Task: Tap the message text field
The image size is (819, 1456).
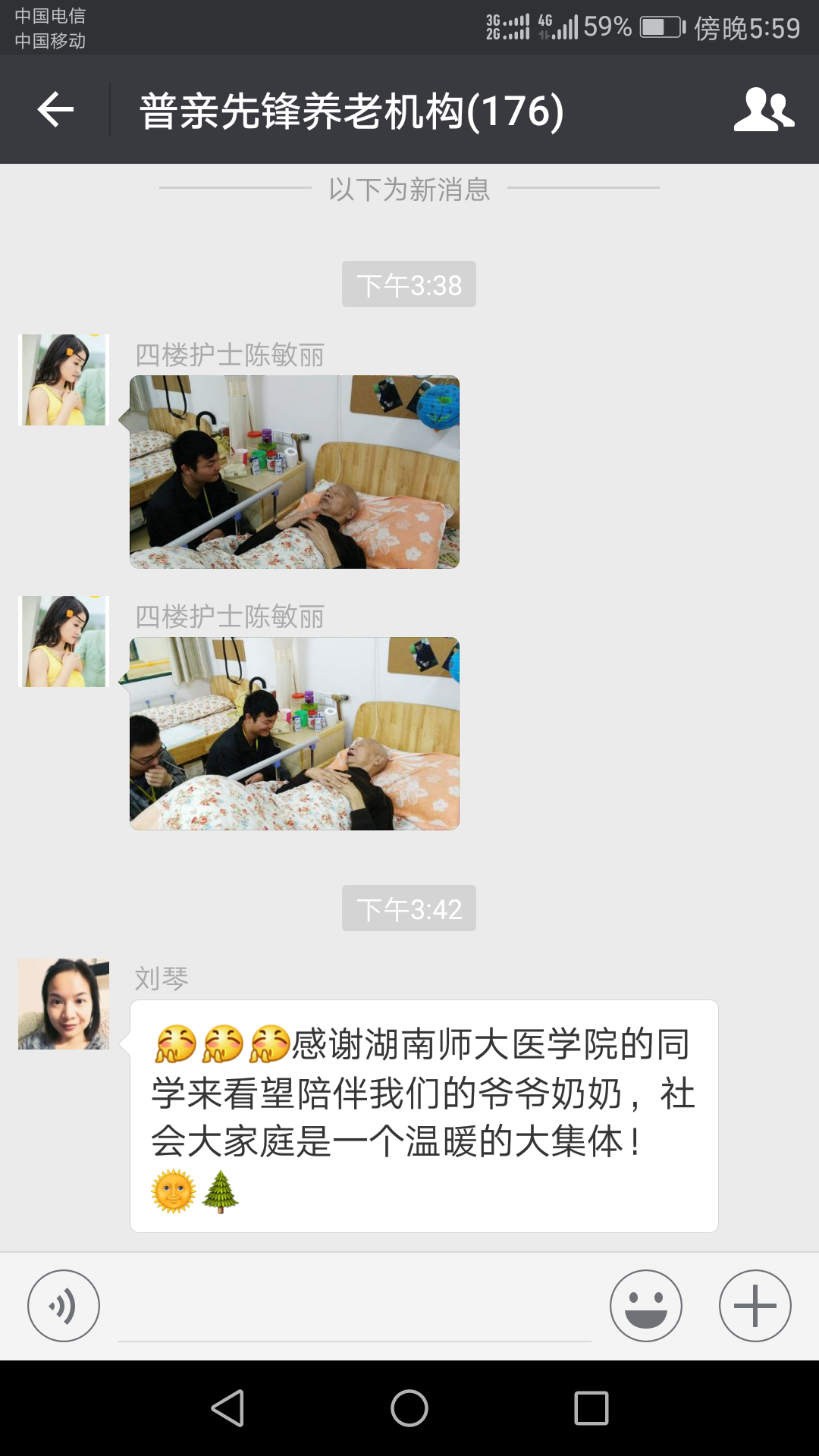Action: coord(355,1312)
